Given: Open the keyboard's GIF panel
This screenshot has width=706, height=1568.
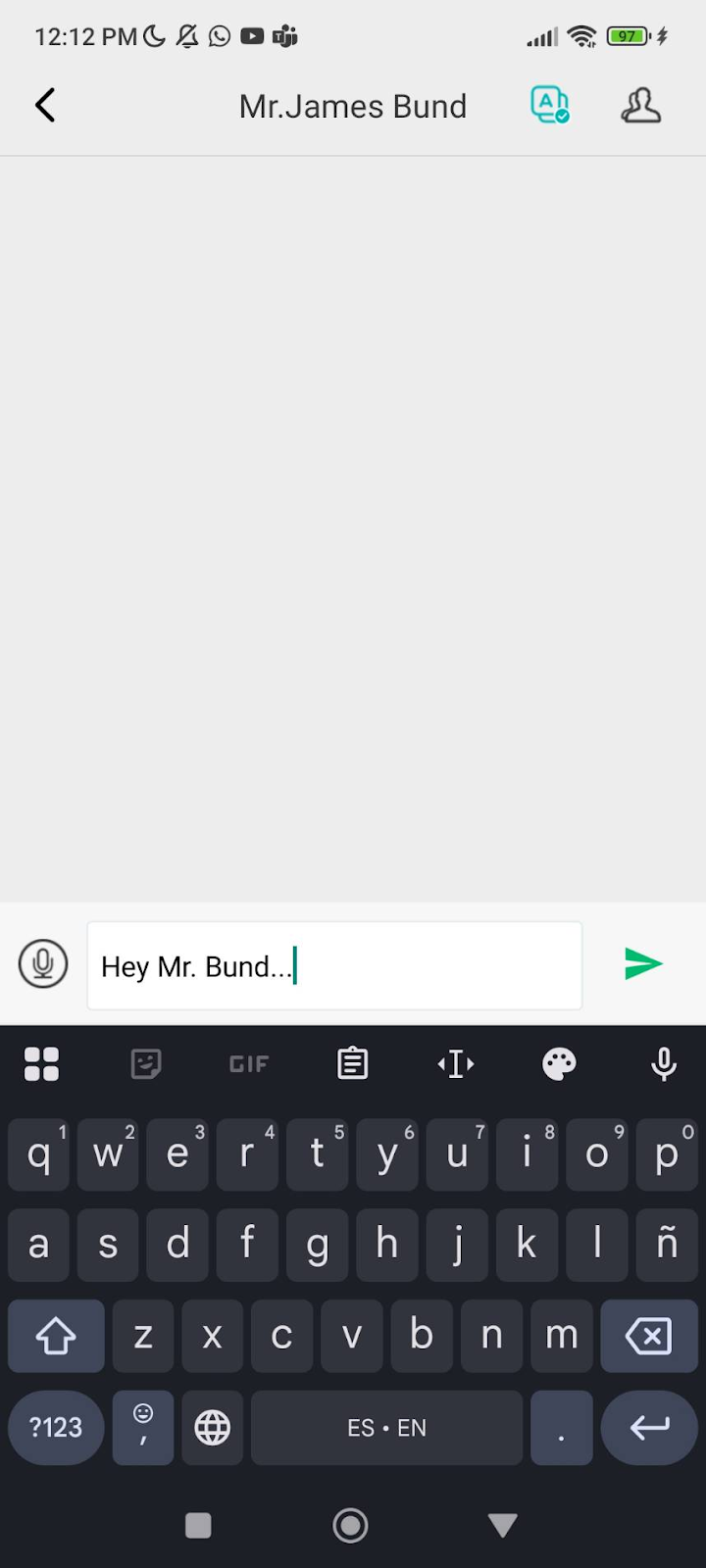Looking at the screenshot, I should tap(249, 1063).
